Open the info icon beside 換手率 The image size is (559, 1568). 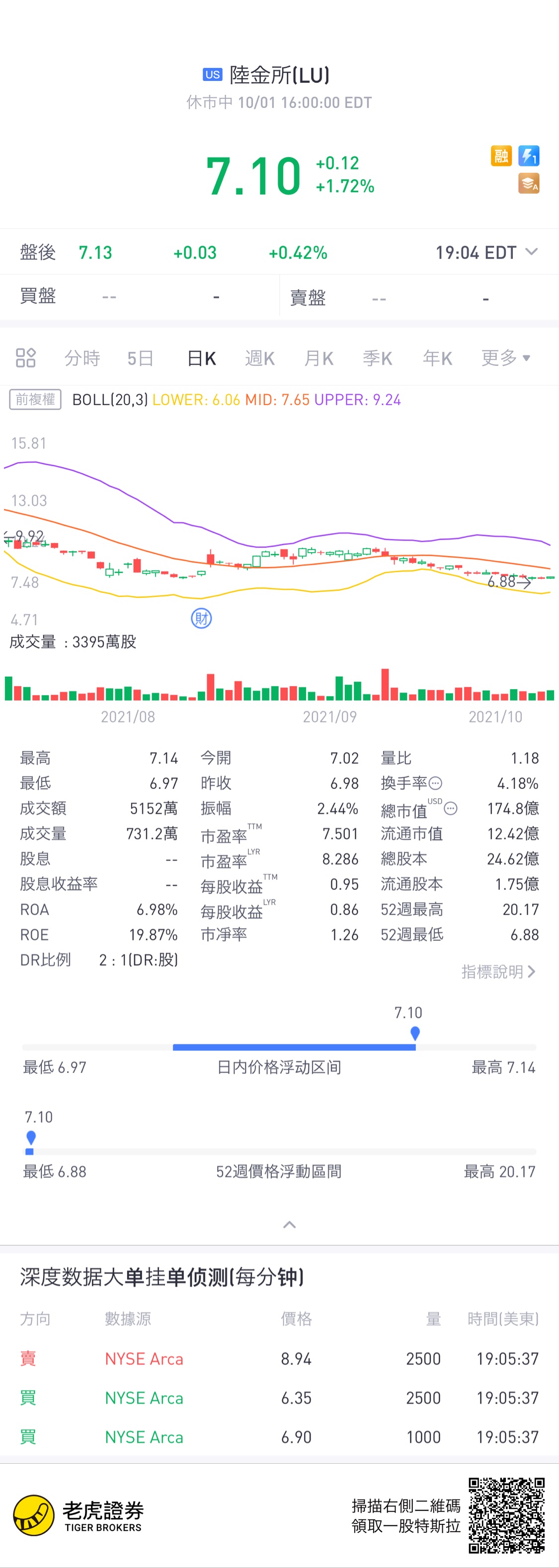point(435,784)
